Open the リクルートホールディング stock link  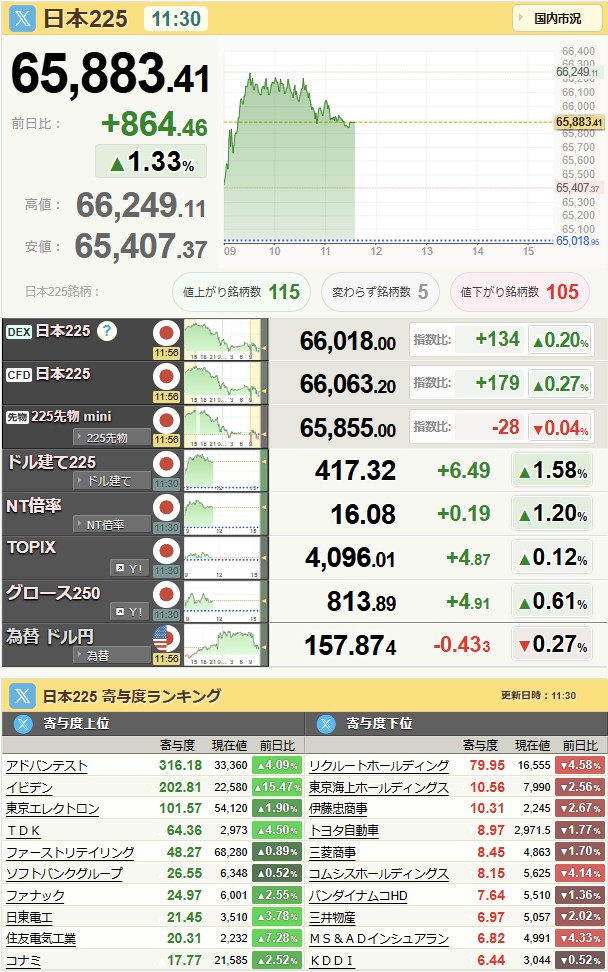pos(379,766)
